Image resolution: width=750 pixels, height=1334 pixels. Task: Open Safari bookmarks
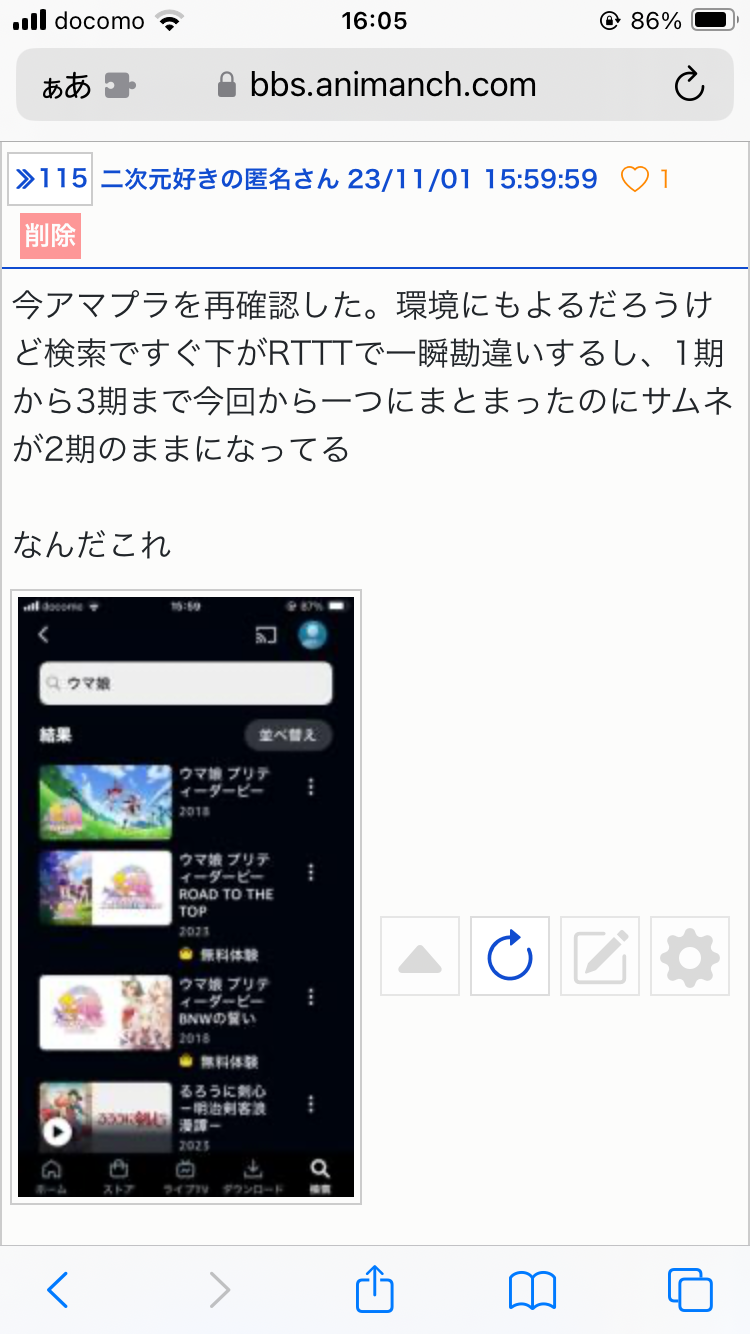[x=532, y=1290]
